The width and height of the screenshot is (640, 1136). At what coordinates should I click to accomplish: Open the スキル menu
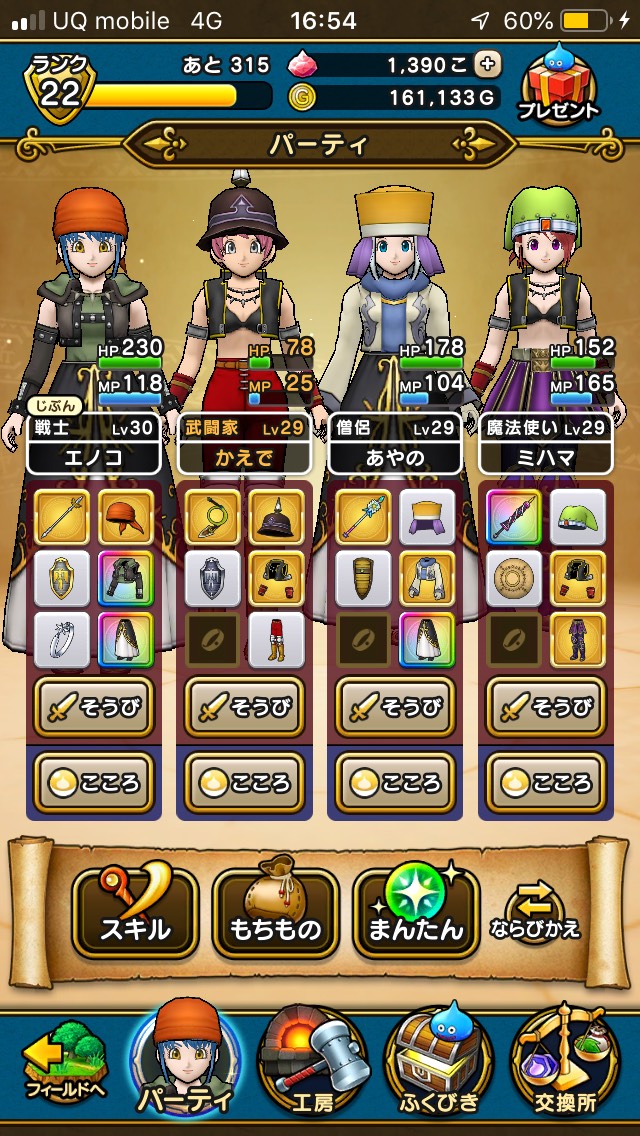[x=135, y=908]
